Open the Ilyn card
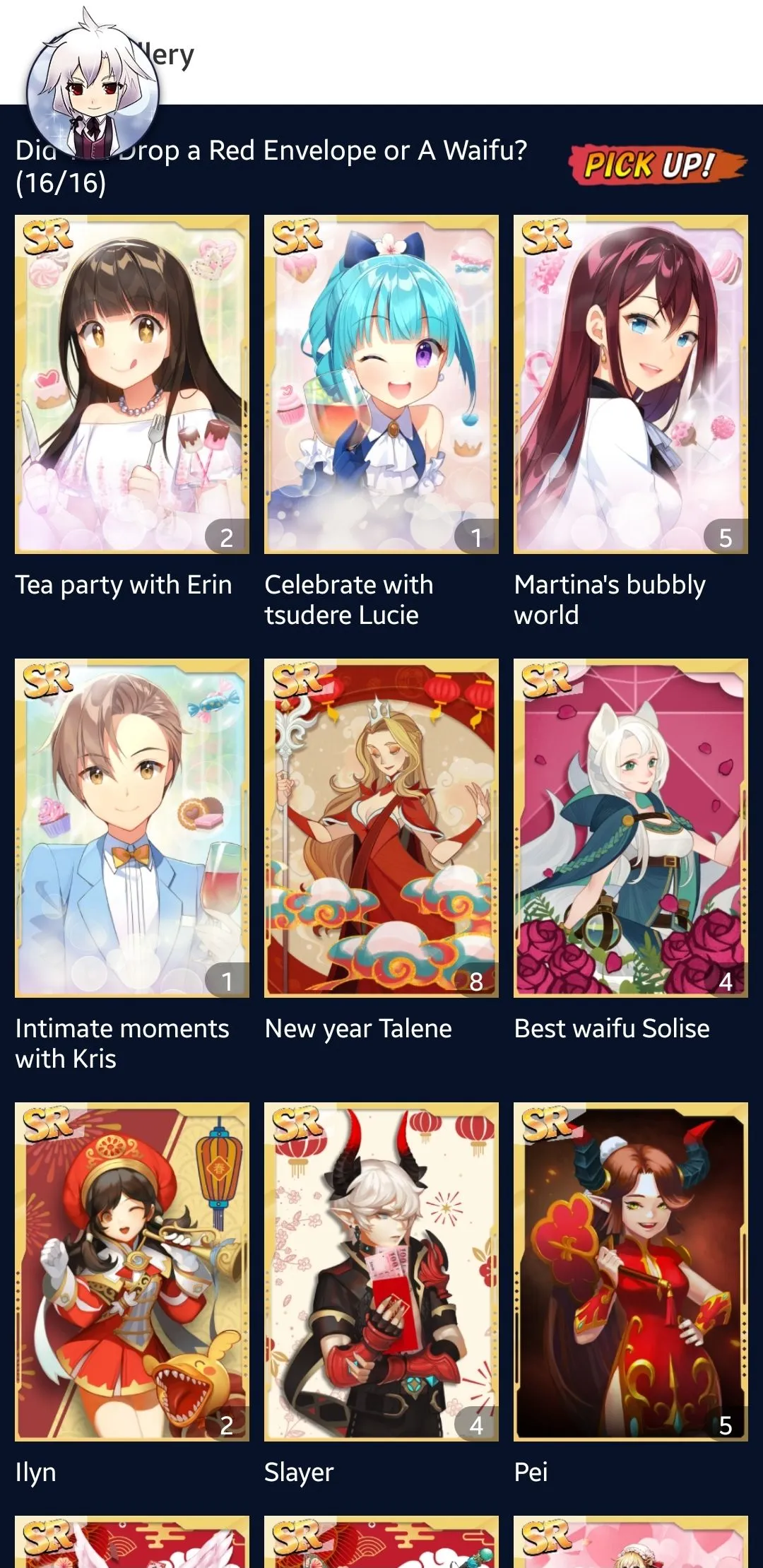Image resolution: width=763 pixels, height=1568 pixels. click(132, 1271)
